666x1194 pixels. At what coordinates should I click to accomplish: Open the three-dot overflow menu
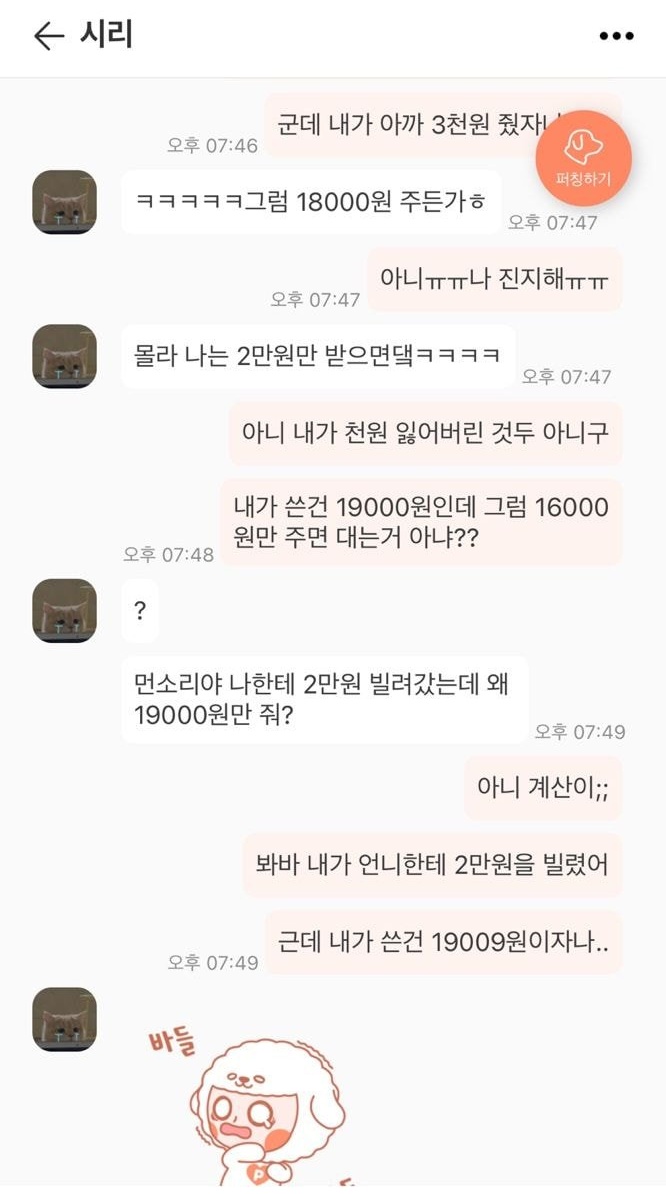(616, 37)
